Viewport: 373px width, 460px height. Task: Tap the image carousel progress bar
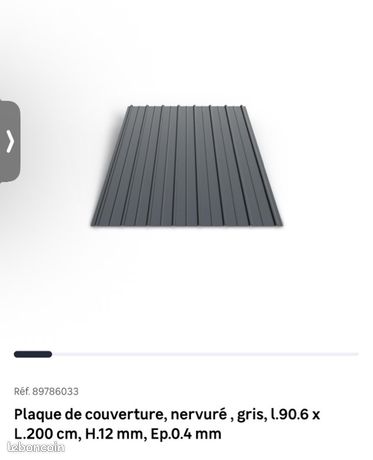(x=186, y=354)
